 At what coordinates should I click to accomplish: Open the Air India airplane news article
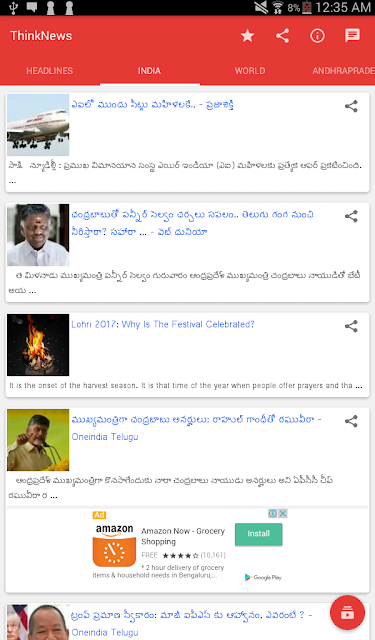pos(187,142)
